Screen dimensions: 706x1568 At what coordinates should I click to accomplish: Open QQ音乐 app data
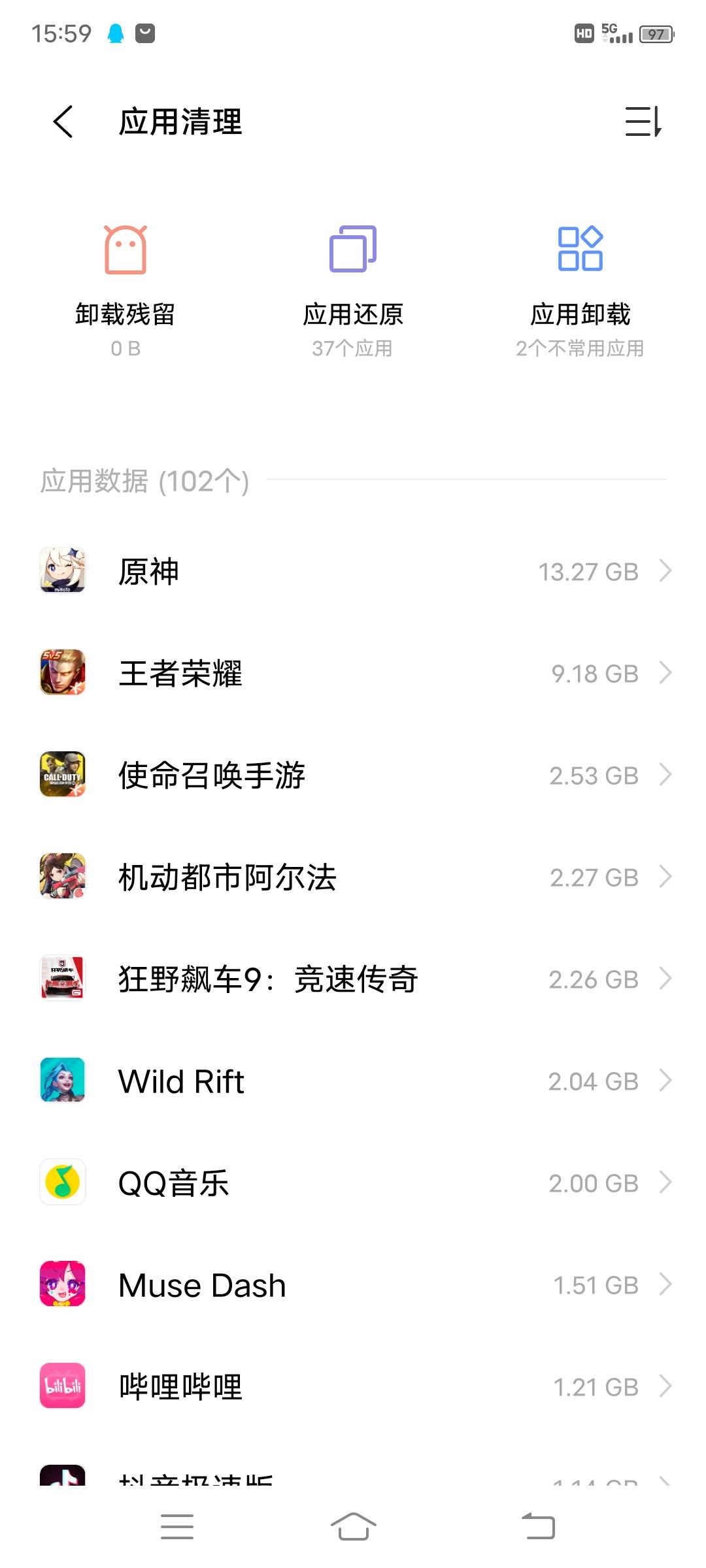point(353,1183)
